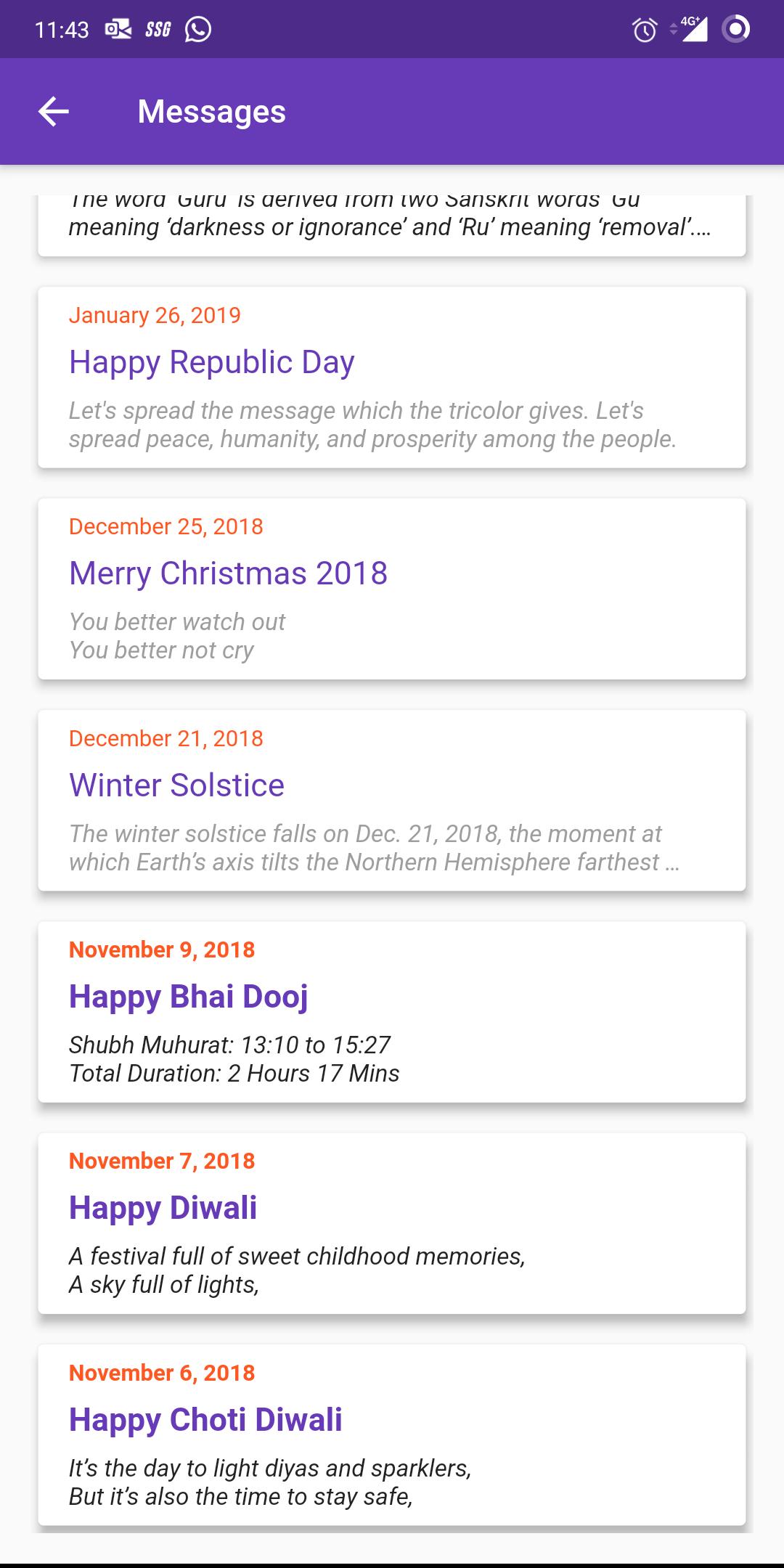Viewport: 784px width, 1568px height.
Task: Tap the clock showing 11:43
Action: click(62, 29)
